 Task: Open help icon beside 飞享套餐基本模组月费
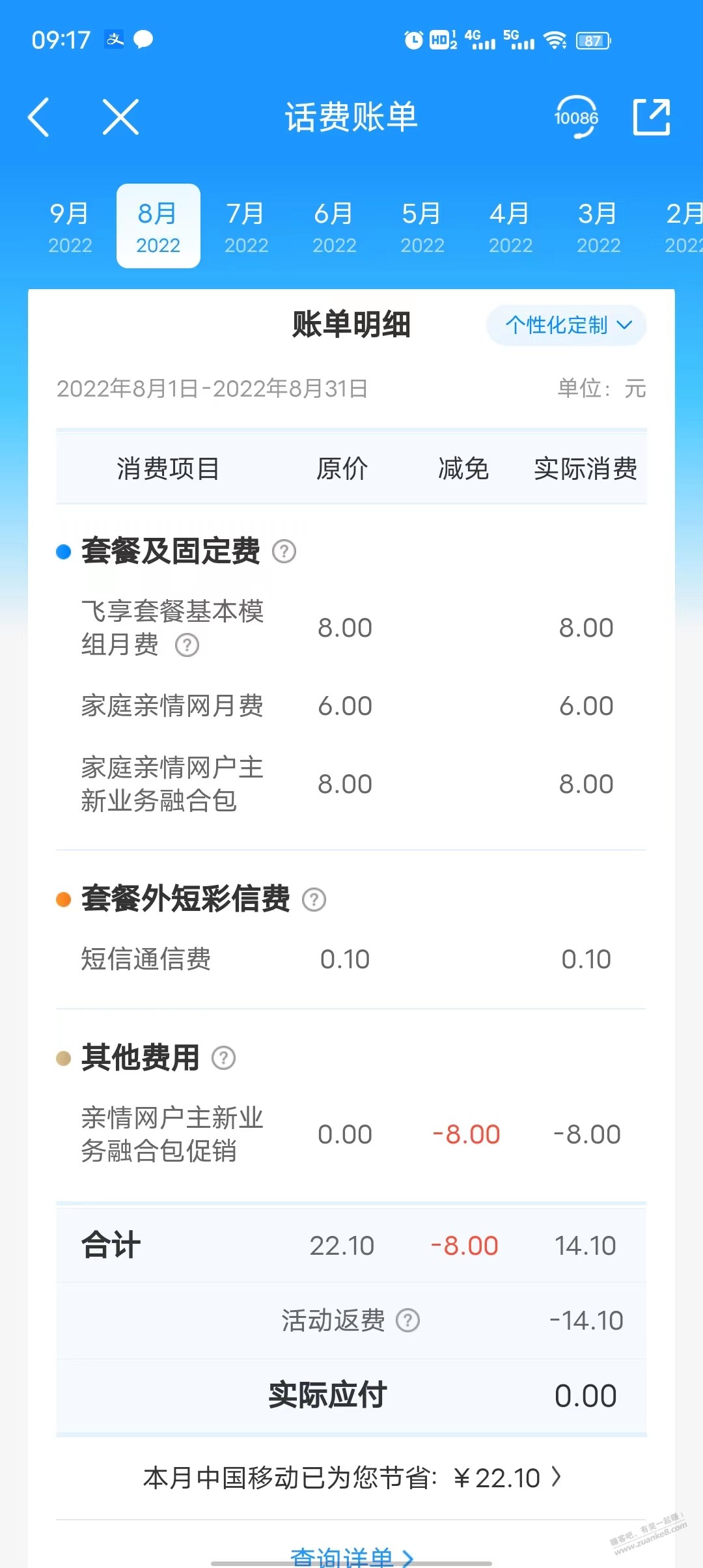coord(187,645)
